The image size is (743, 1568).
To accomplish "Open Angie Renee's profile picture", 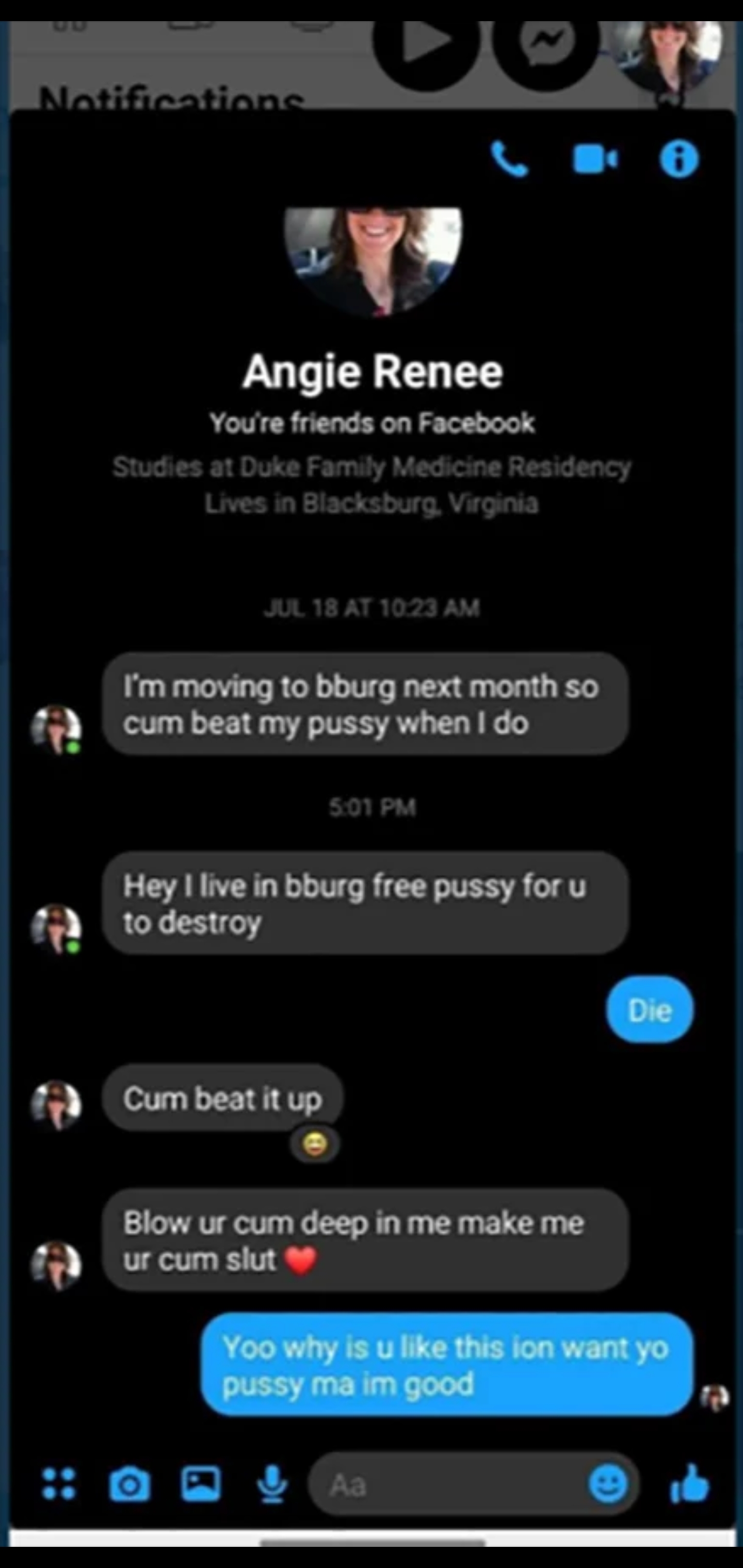I will [373, 259].
